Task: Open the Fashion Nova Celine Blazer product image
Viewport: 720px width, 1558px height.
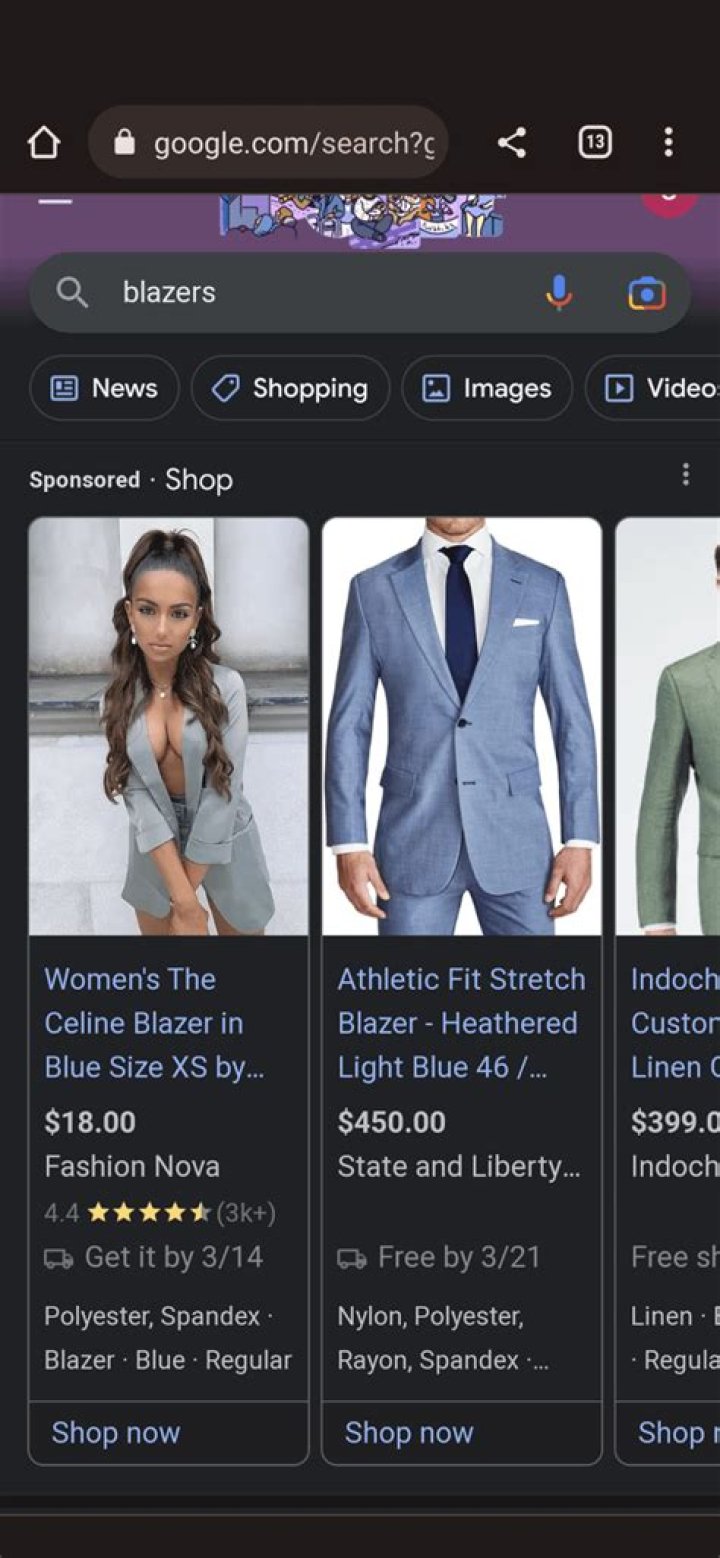Action: [x=168, y=726]
